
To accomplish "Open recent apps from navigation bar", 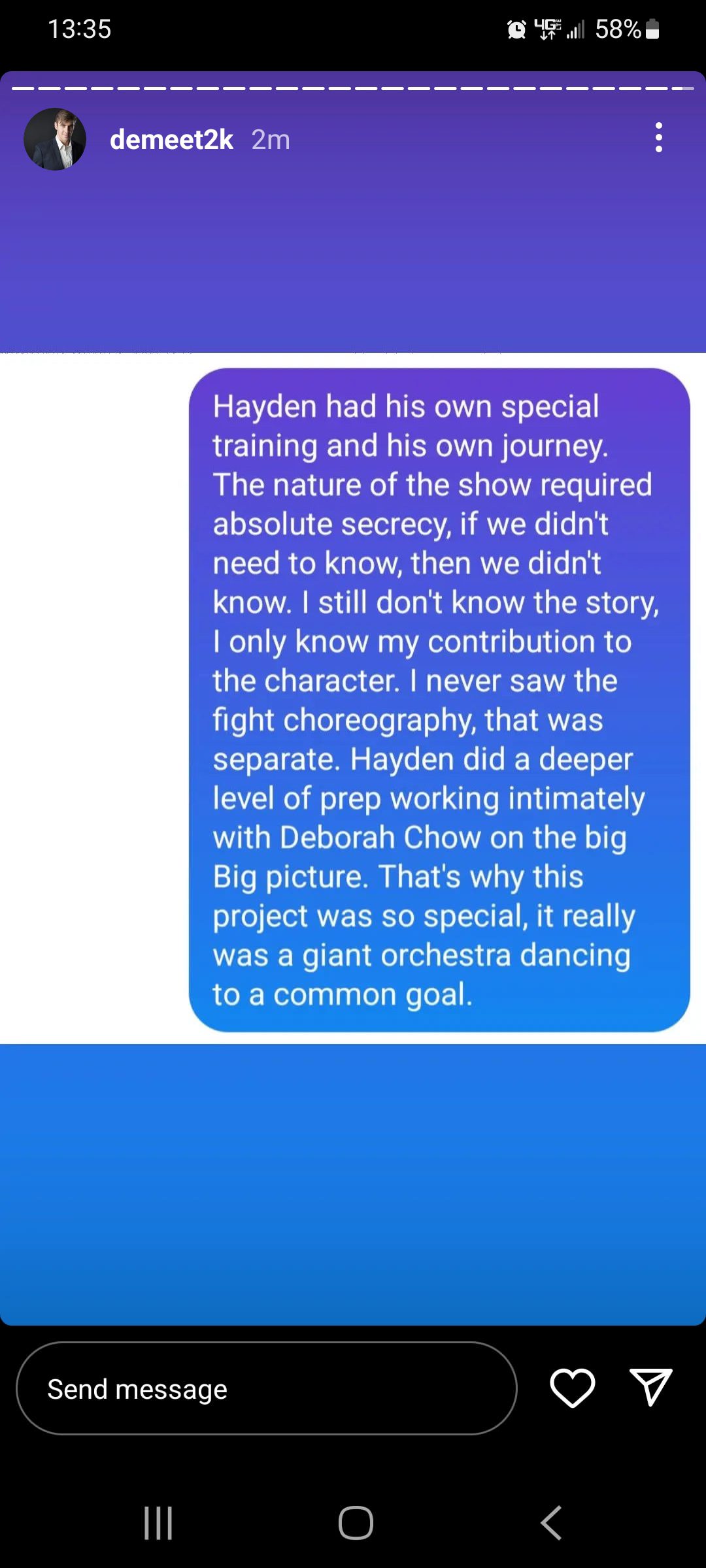I will [x=158, y=1523].
